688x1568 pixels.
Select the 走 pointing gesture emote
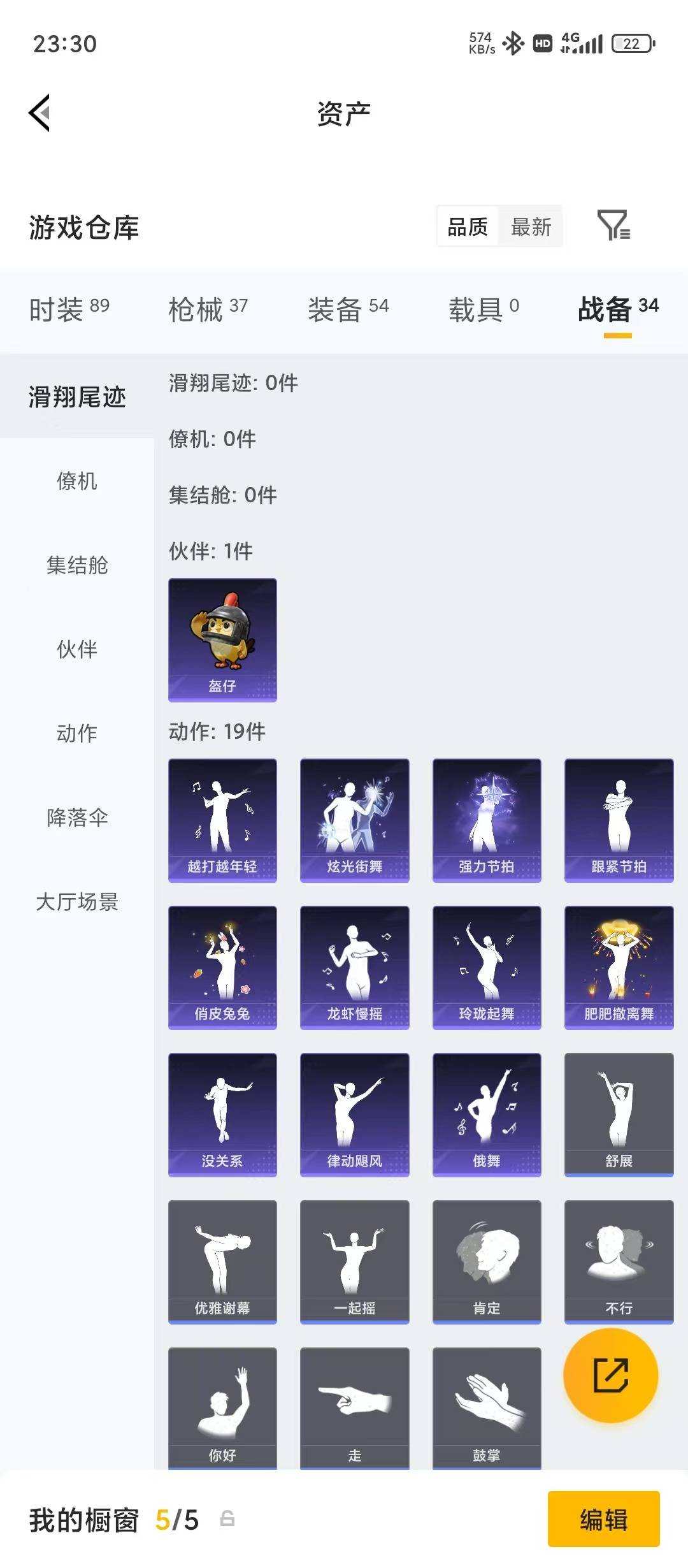[x=354, y=1409]
